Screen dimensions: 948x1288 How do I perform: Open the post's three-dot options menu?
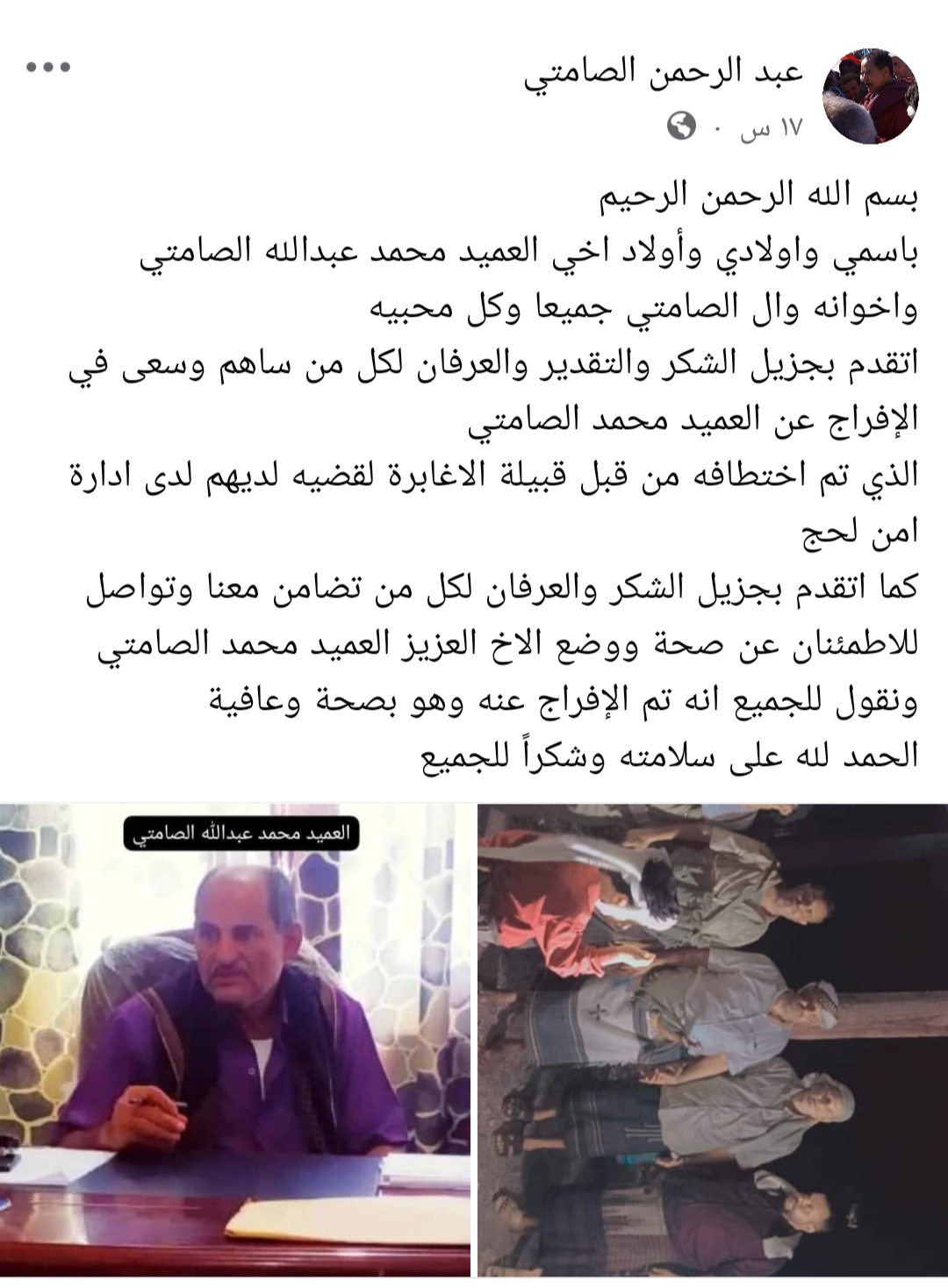coord(48,68)
